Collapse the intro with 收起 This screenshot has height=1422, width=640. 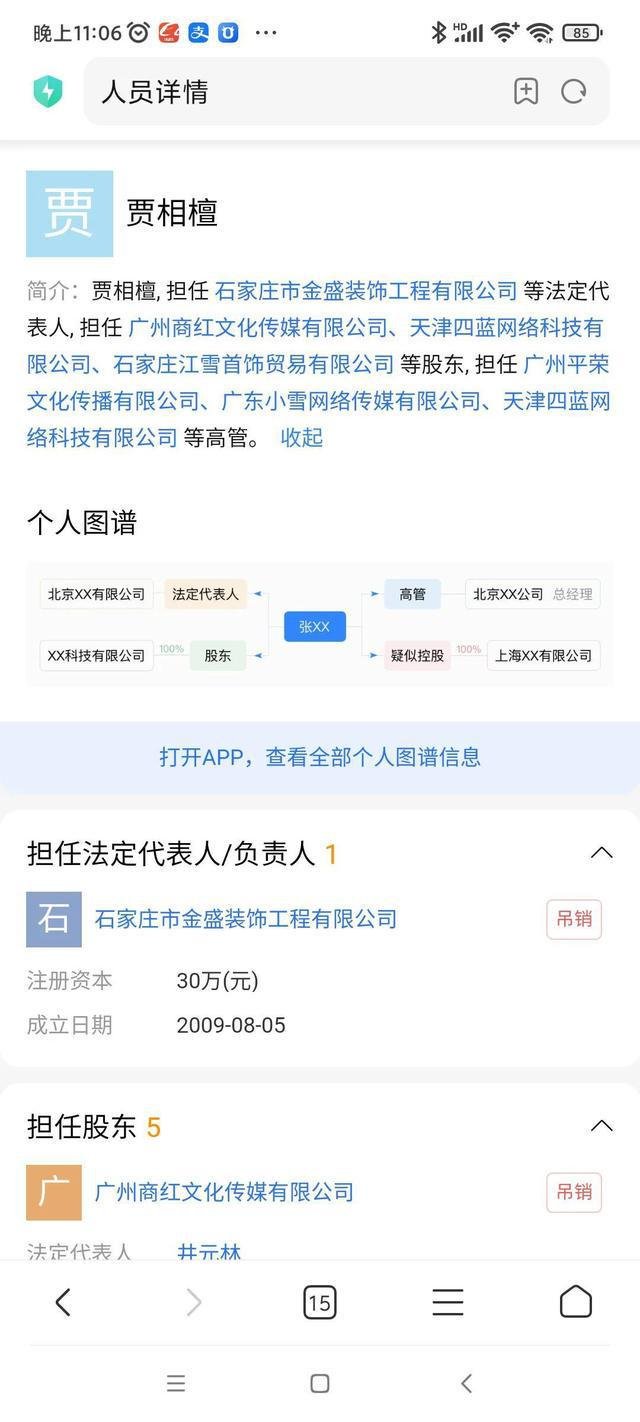click(301, 437)
